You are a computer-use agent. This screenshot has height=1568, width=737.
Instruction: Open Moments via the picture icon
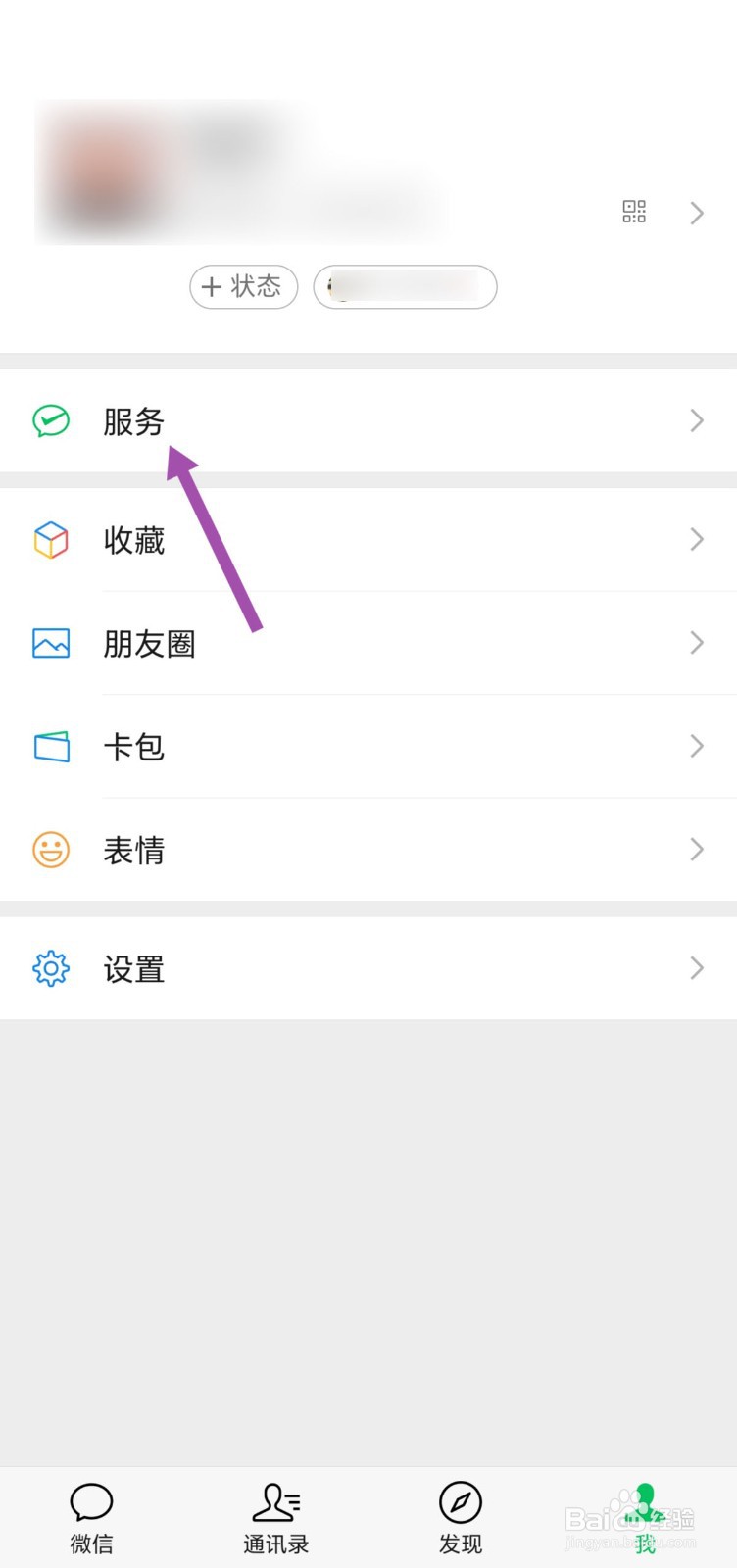coord(50,643)
